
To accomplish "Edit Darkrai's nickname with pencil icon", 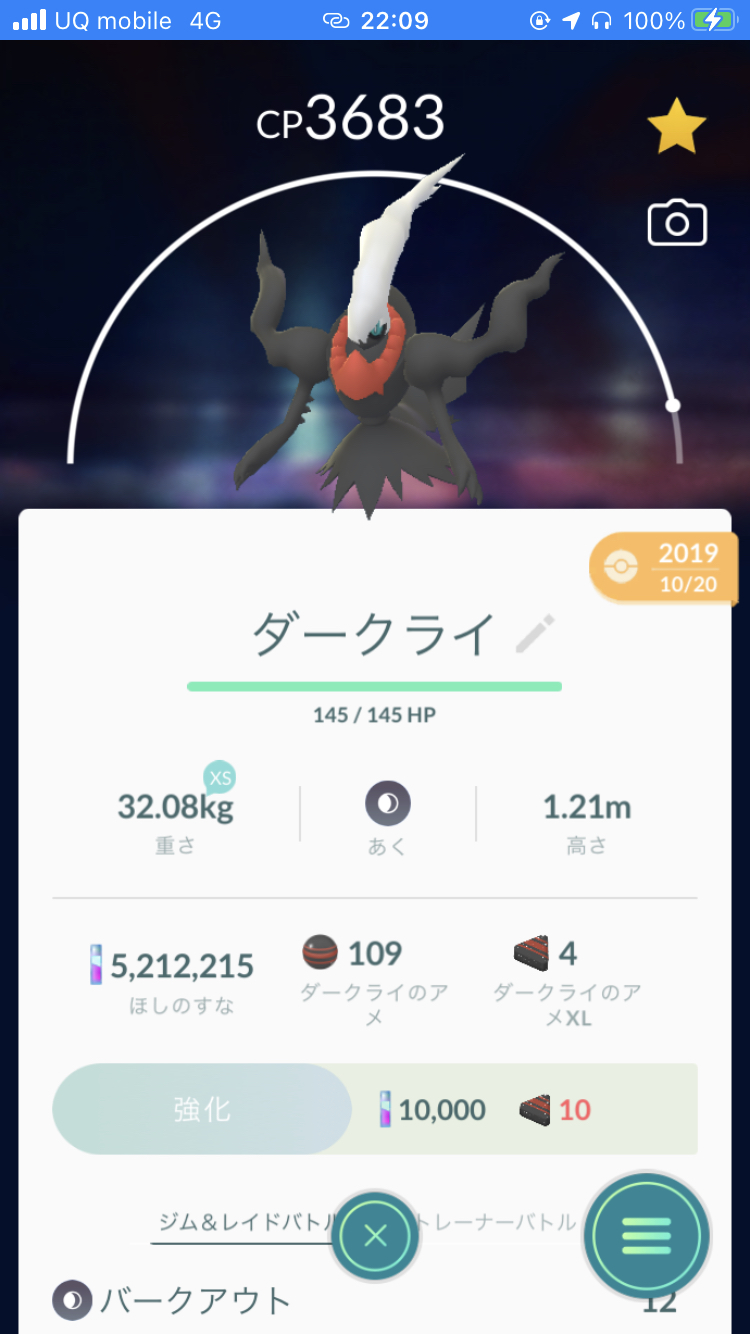I will (535, 634).
